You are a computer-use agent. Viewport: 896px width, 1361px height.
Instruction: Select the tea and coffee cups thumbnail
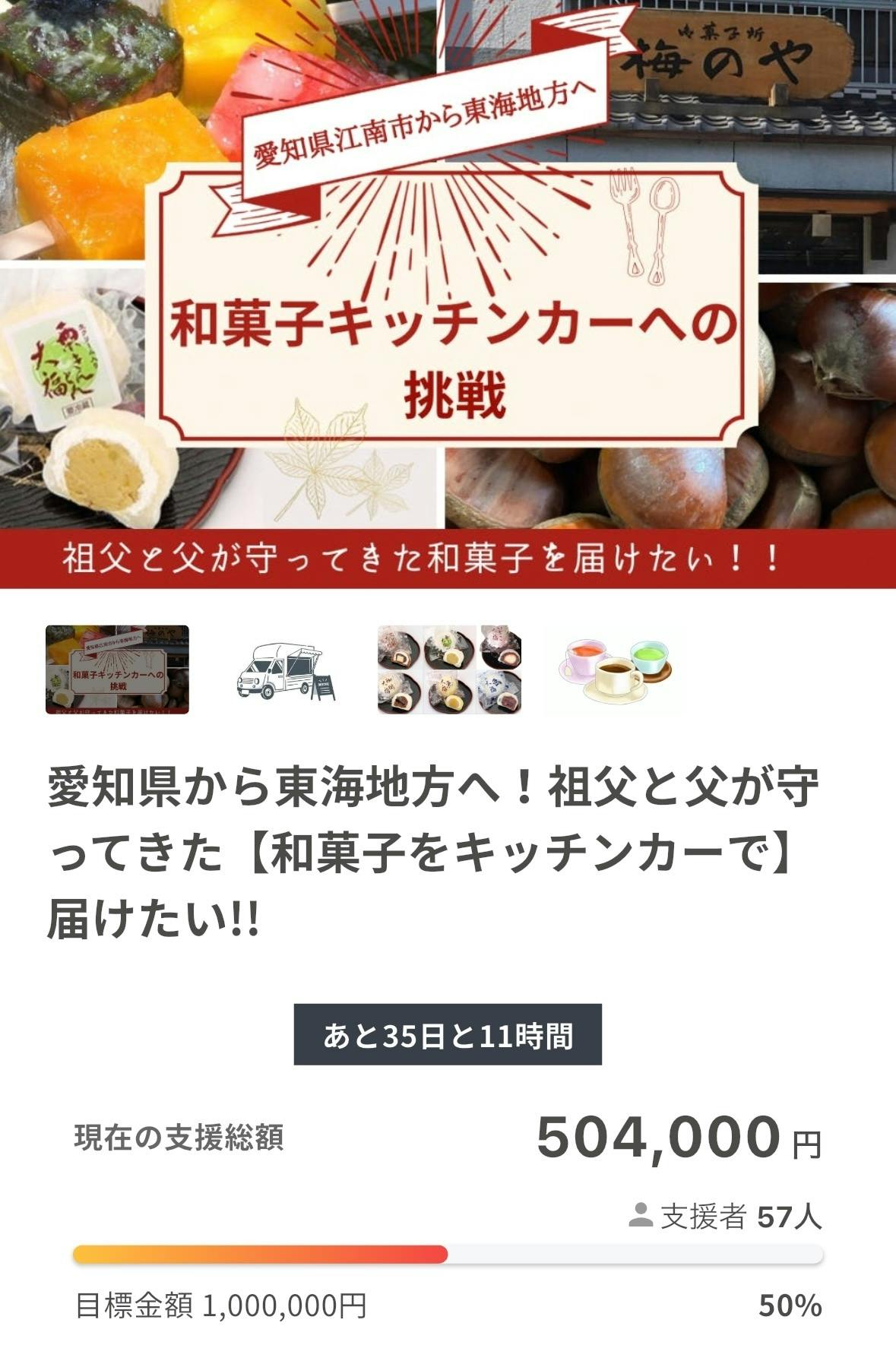pyautogui.click(x=616, y=669)
